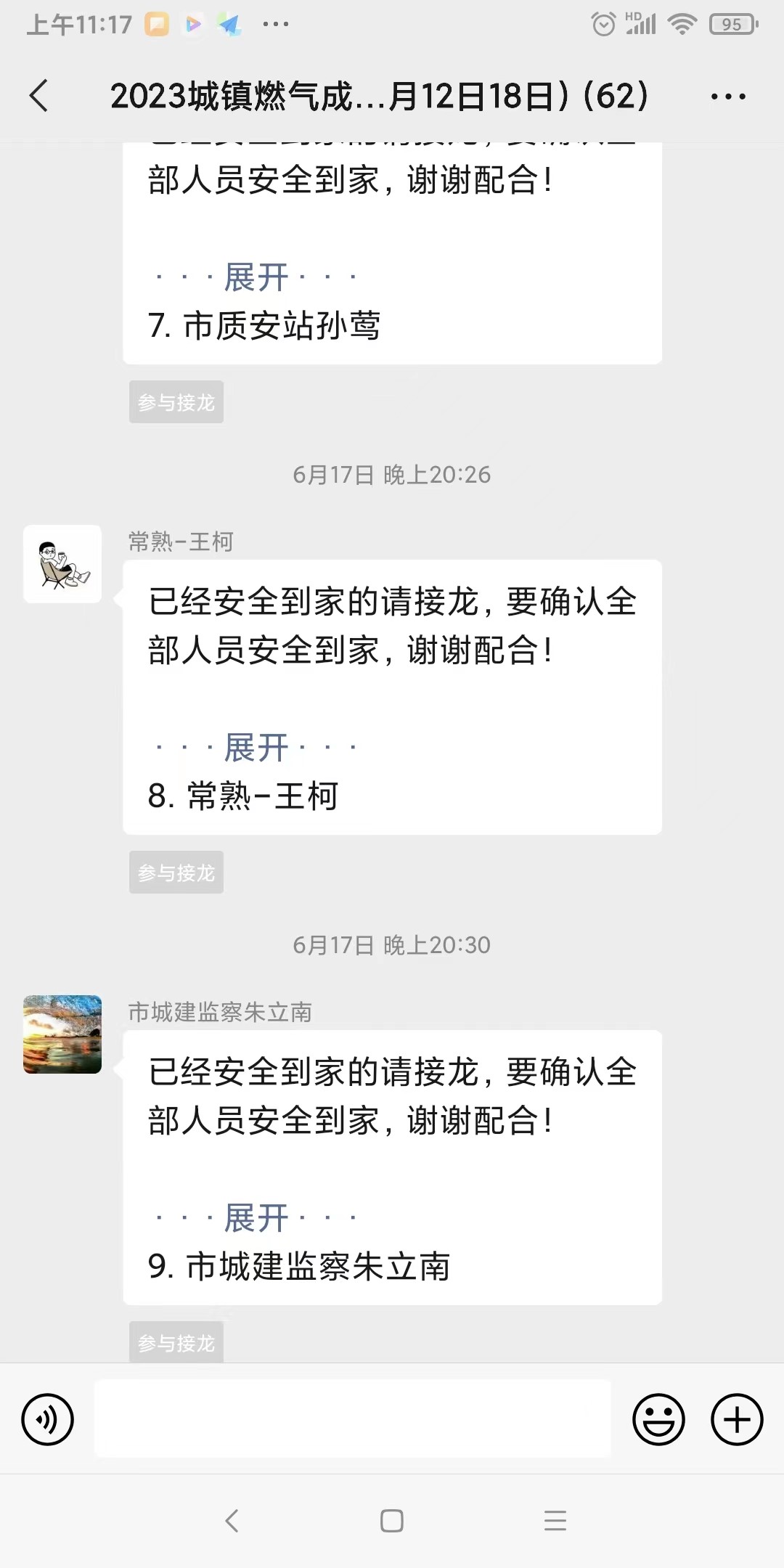784x1568 pixels.
Task: Open recent apps from navigation bar
Action: pos(555,1520)
